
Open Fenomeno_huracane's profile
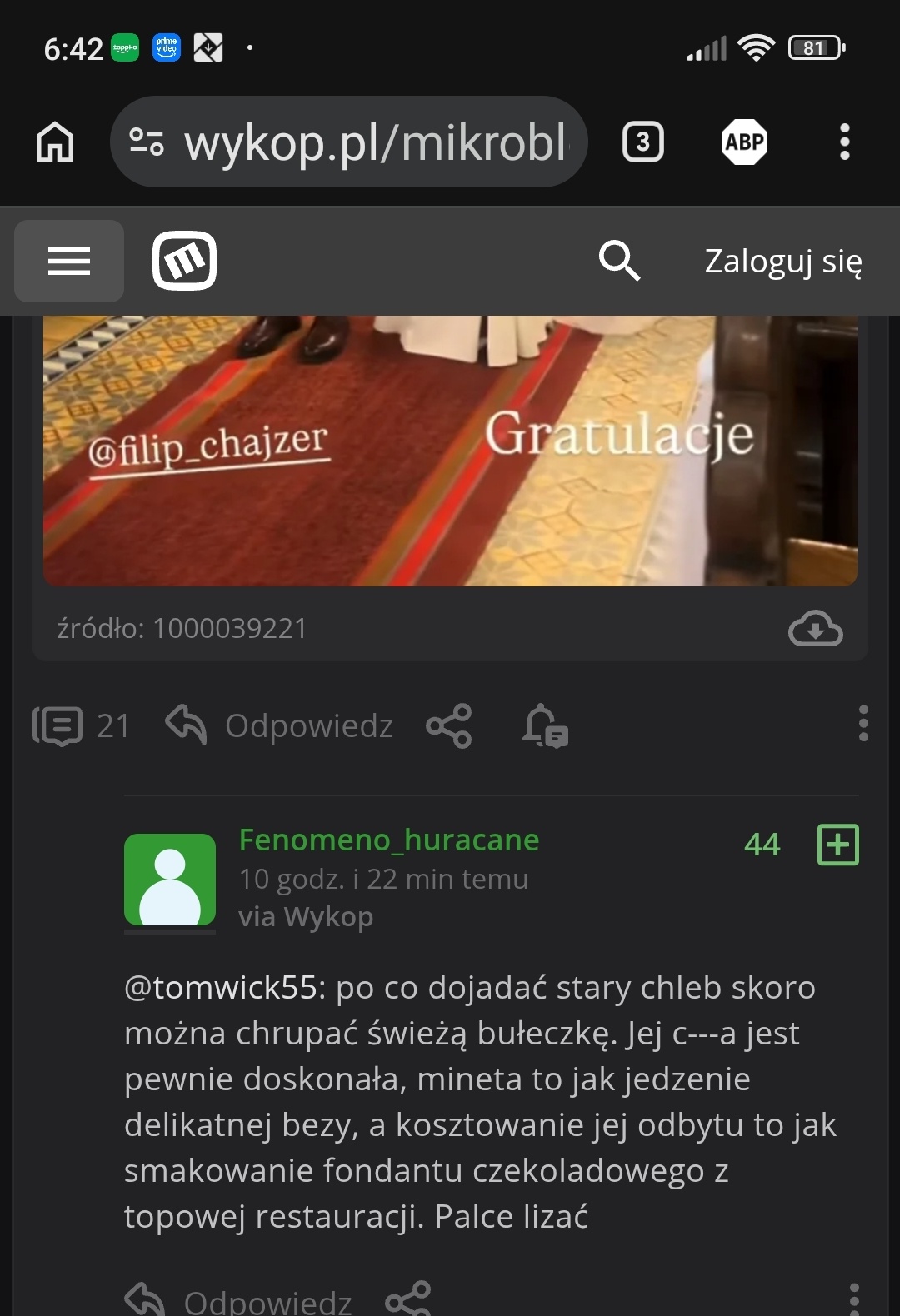[389, 840]
